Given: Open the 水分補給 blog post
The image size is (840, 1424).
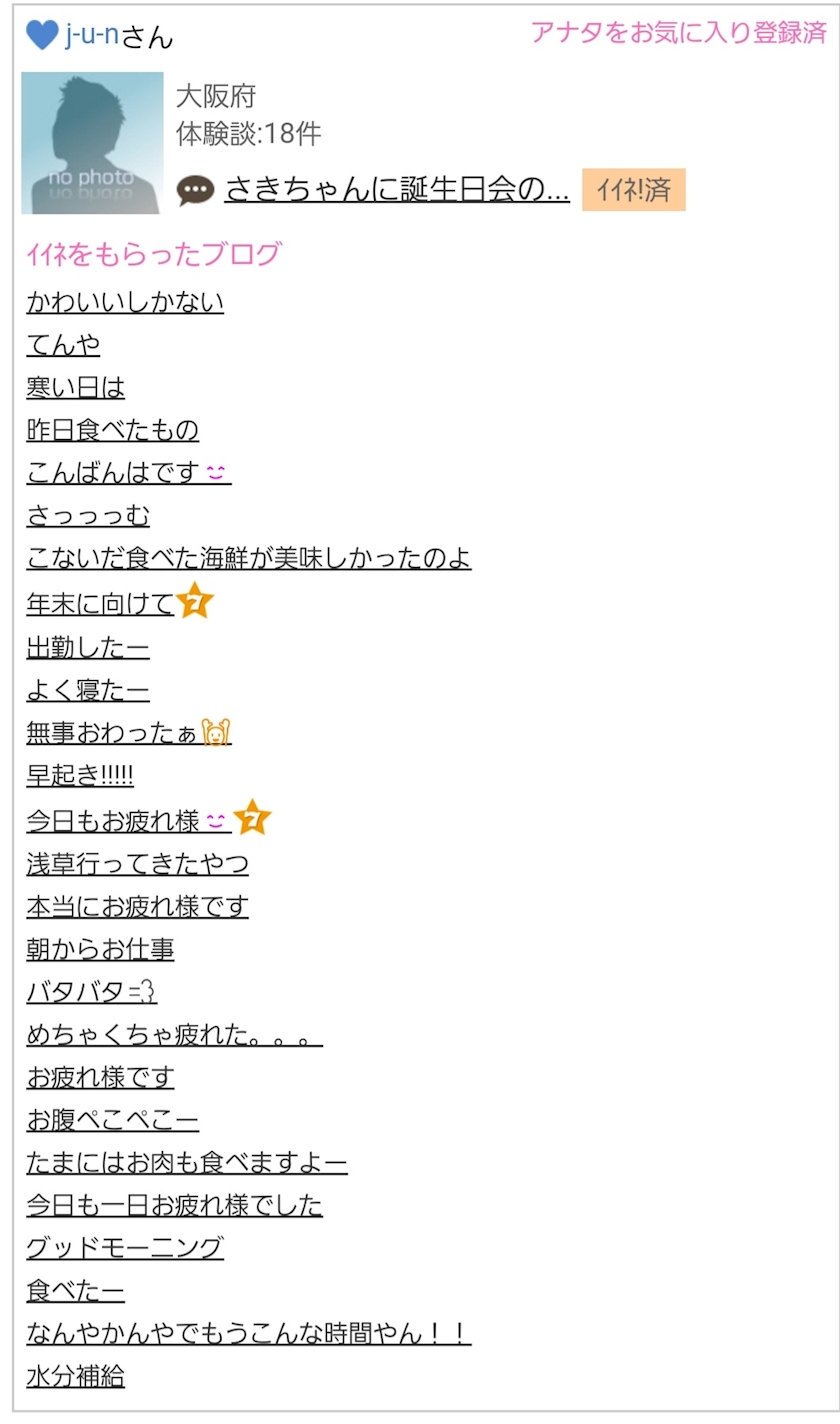Looking at the screenshot, I should point(76,1376).
